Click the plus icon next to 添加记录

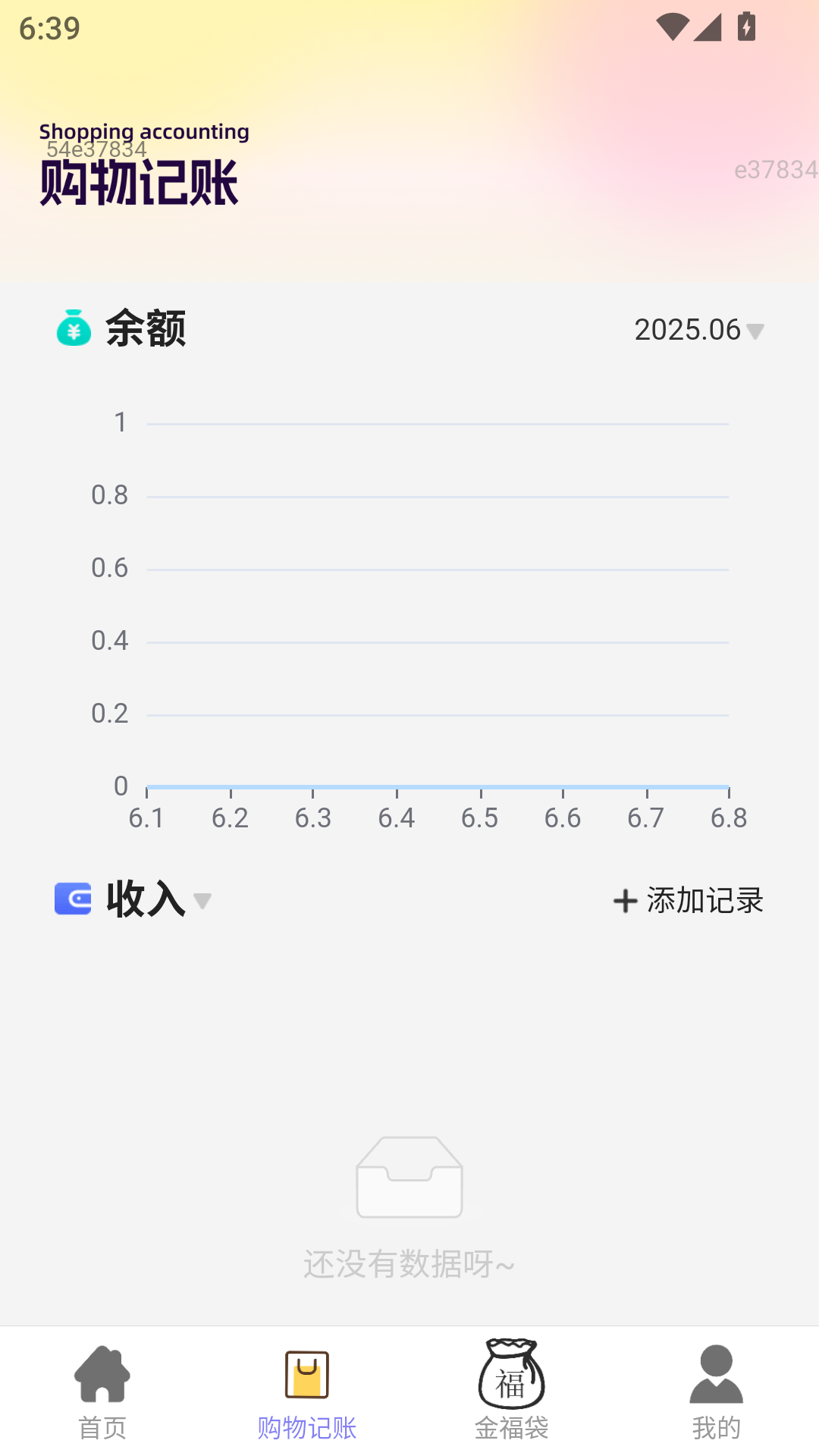pyautogui.click(x=624, y=901)
